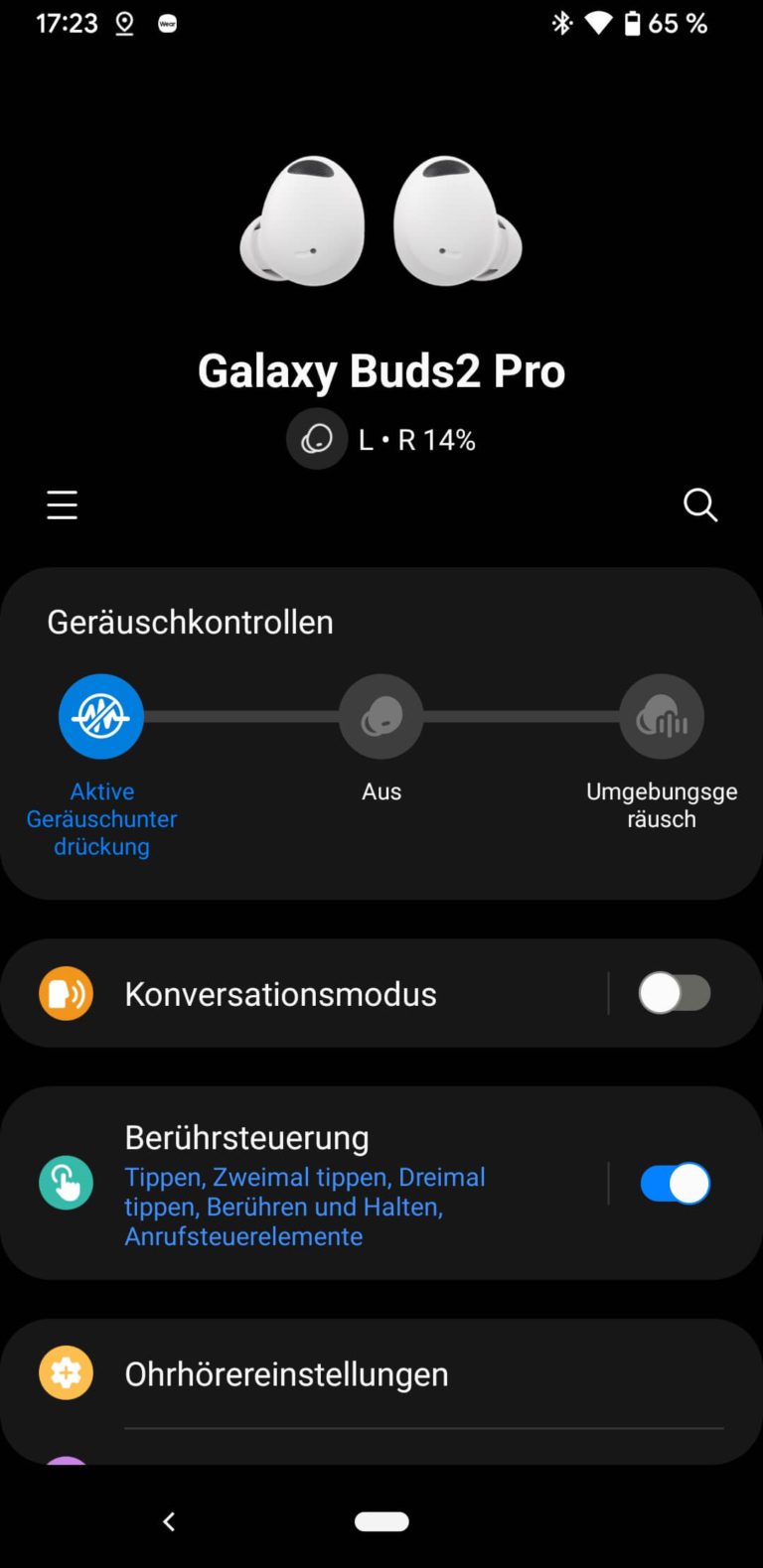Open Konversationsmodus settings
This screenshot has height=1568, width=763.
click(280, 994)
